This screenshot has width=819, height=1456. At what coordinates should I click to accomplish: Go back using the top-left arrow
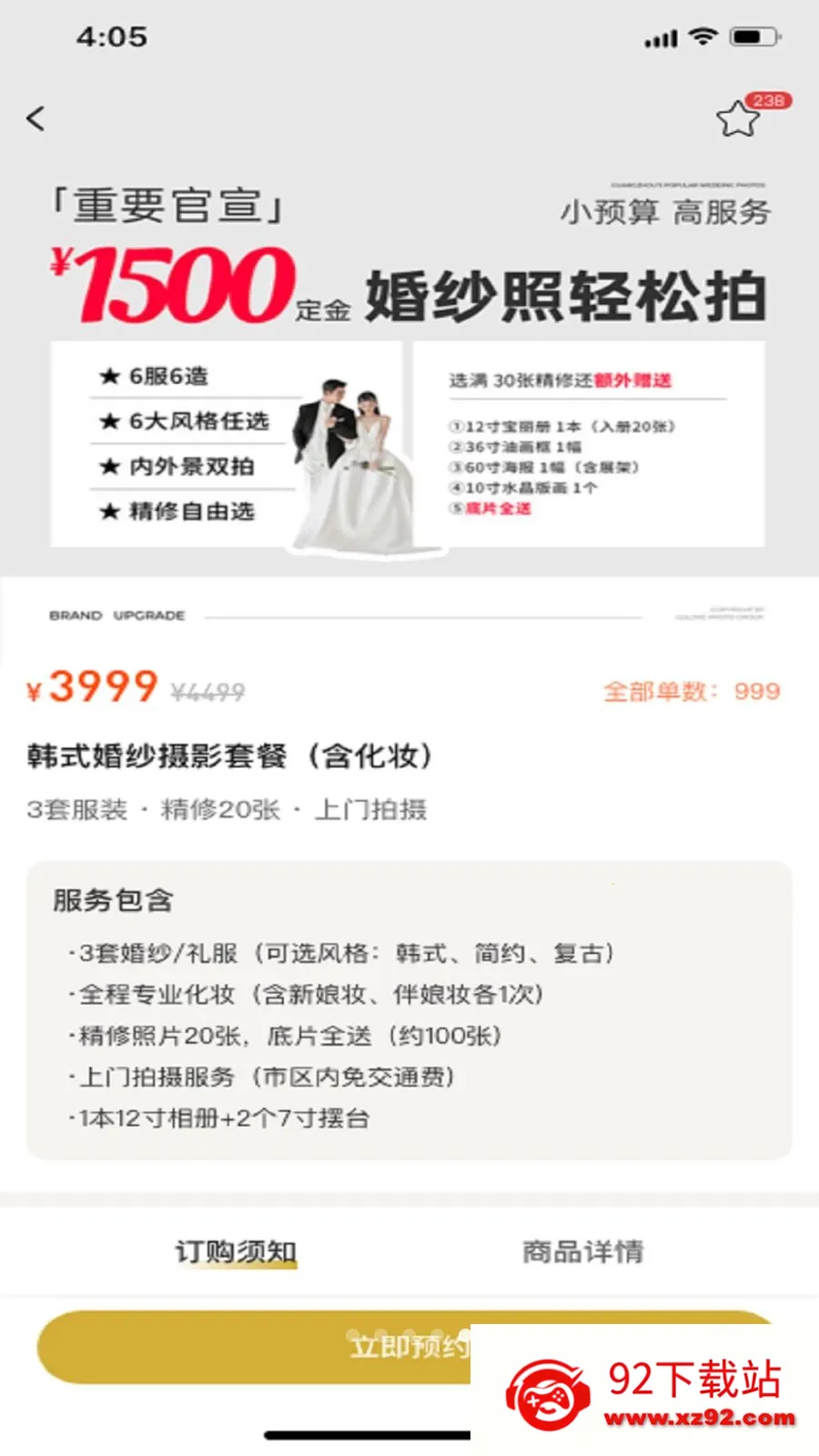(35, 118)
